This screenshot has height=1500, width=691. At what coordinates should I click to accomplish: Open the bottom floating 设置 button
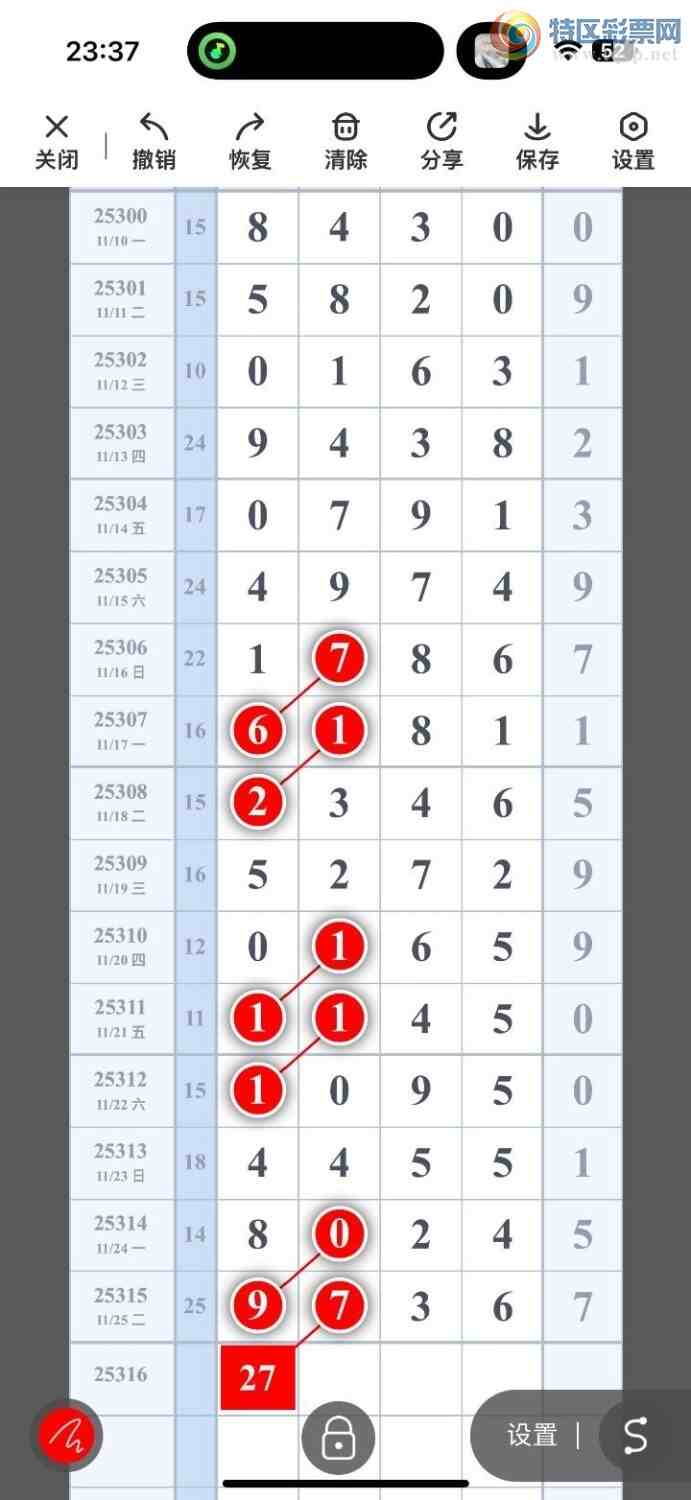532,1436
